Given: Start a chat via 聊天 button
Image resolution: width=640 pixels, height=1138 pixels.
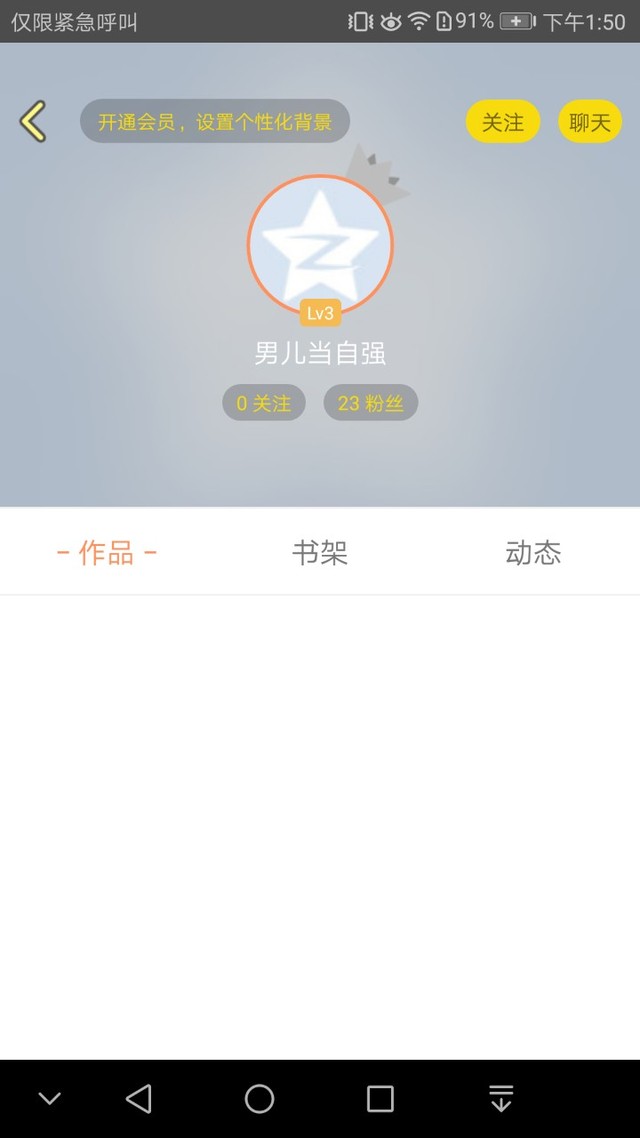Looking at the screenshot, I should pos(590,121).
